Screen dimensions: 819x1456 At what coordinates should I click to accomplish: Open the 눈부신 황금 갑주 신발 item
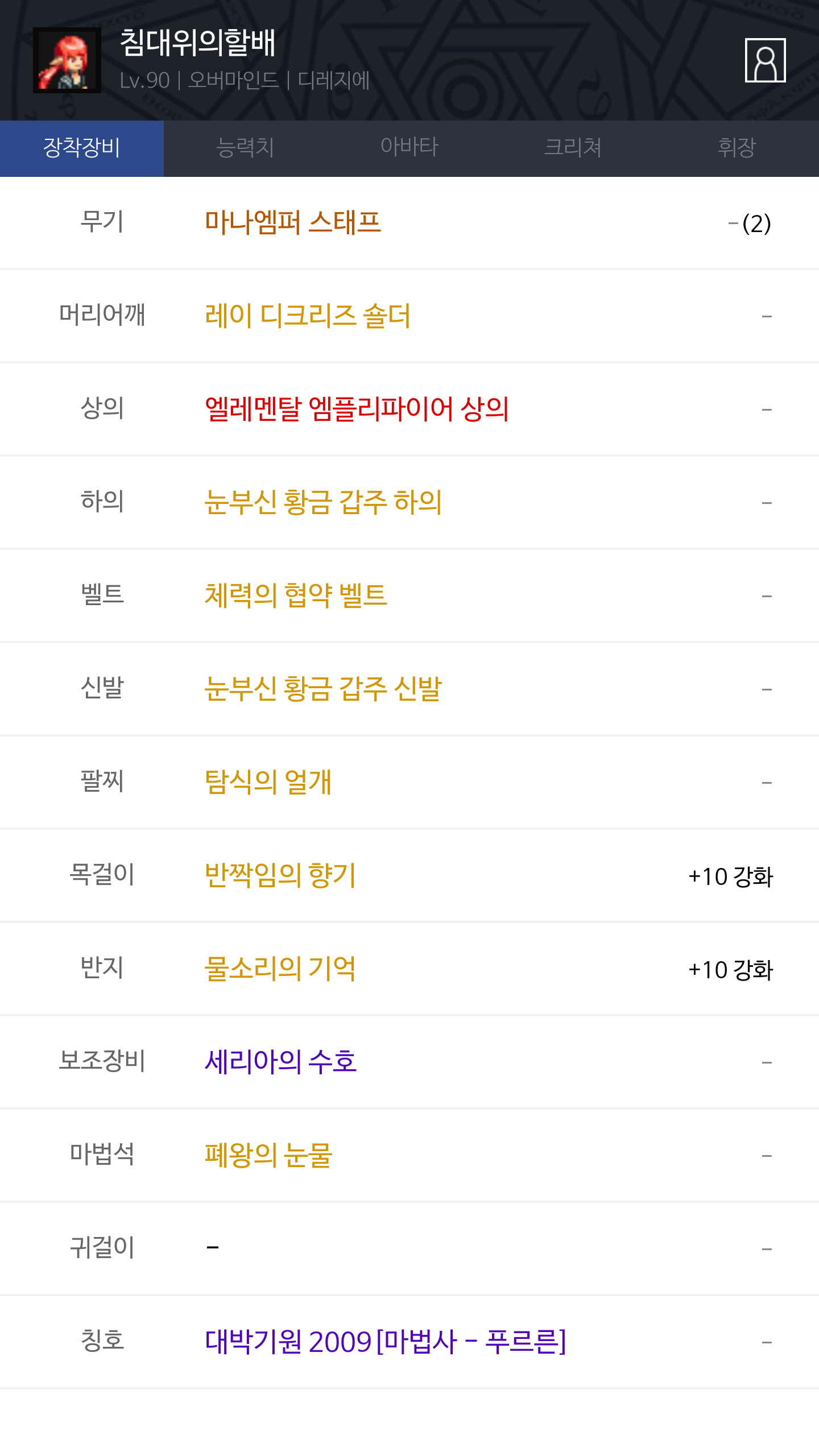[323, 689]
